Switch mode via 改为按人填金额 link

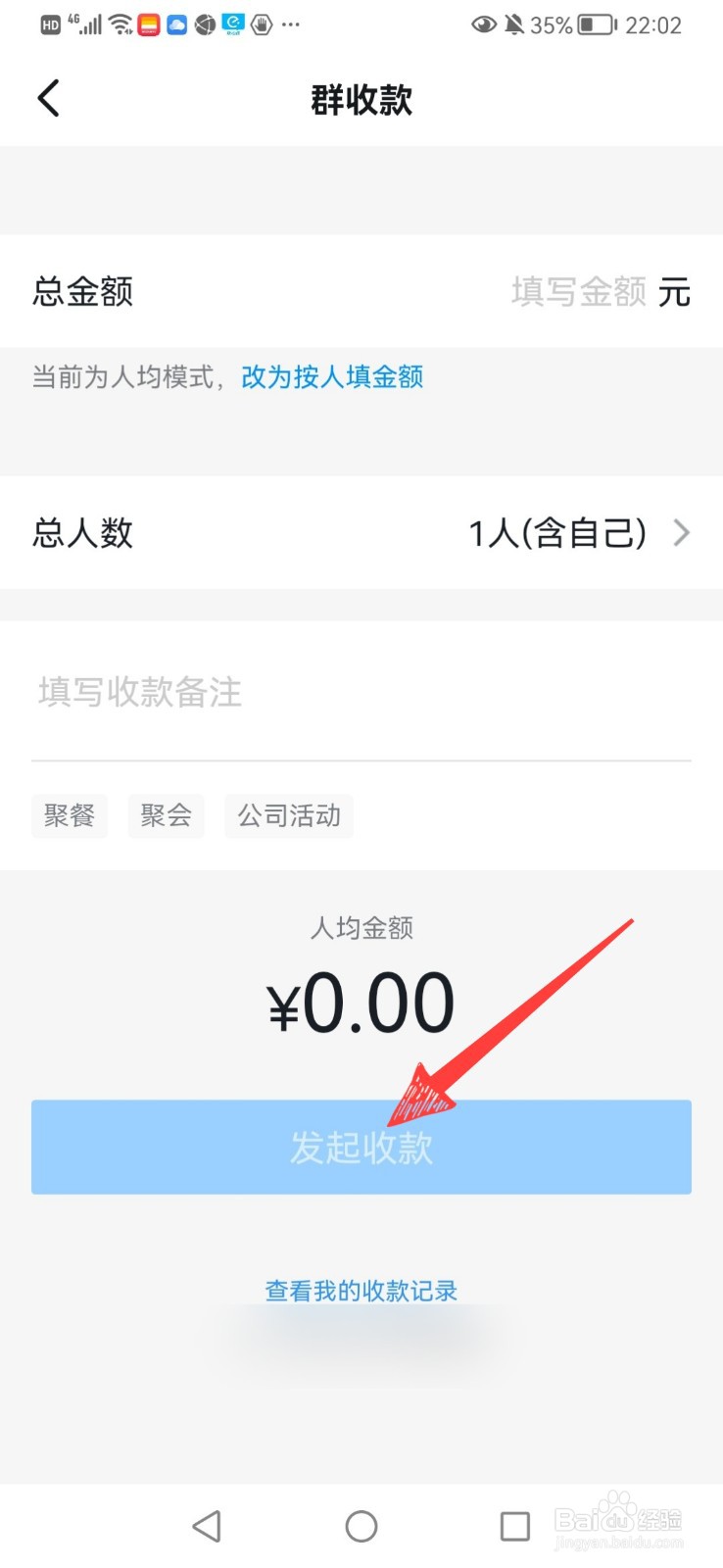point(332,377)
